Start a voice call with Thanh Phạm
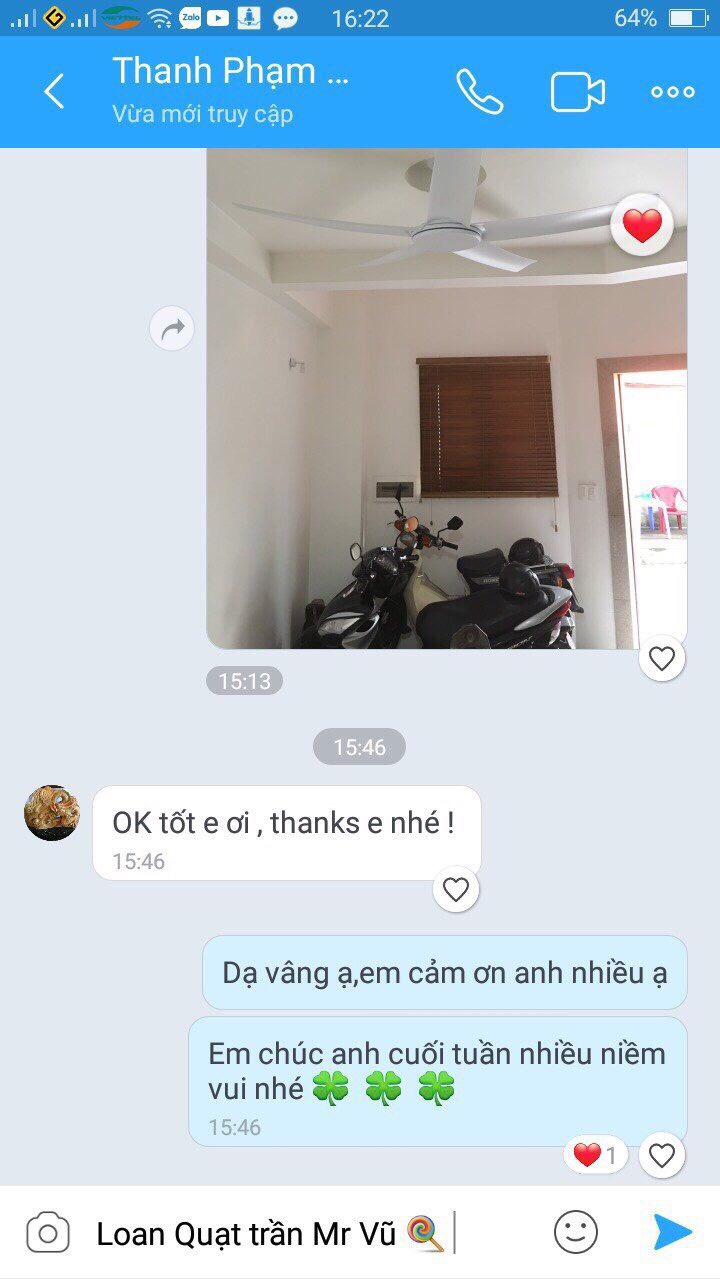The width and height of the screenshot is (720, 1279). pos(479,92)
